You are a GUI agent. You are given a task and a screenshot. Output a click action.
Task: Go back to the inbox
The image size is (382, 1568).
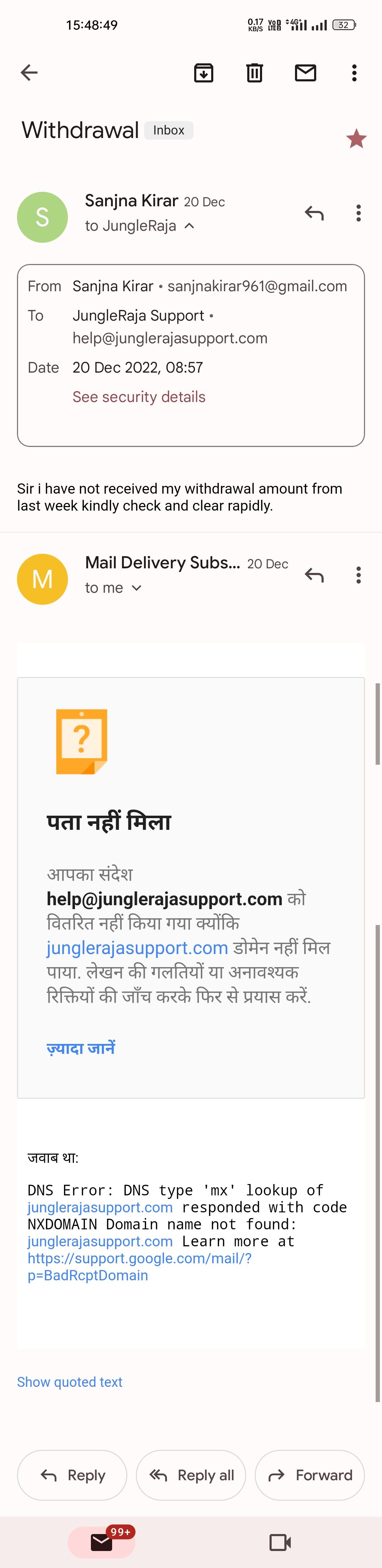coord(29,73)
